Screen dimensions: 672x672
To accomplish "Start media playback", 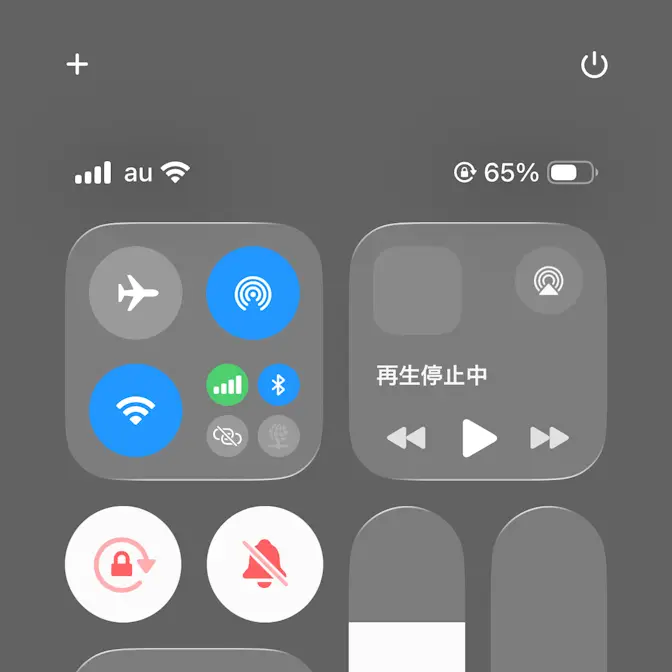I will click(x=479, y=438).
